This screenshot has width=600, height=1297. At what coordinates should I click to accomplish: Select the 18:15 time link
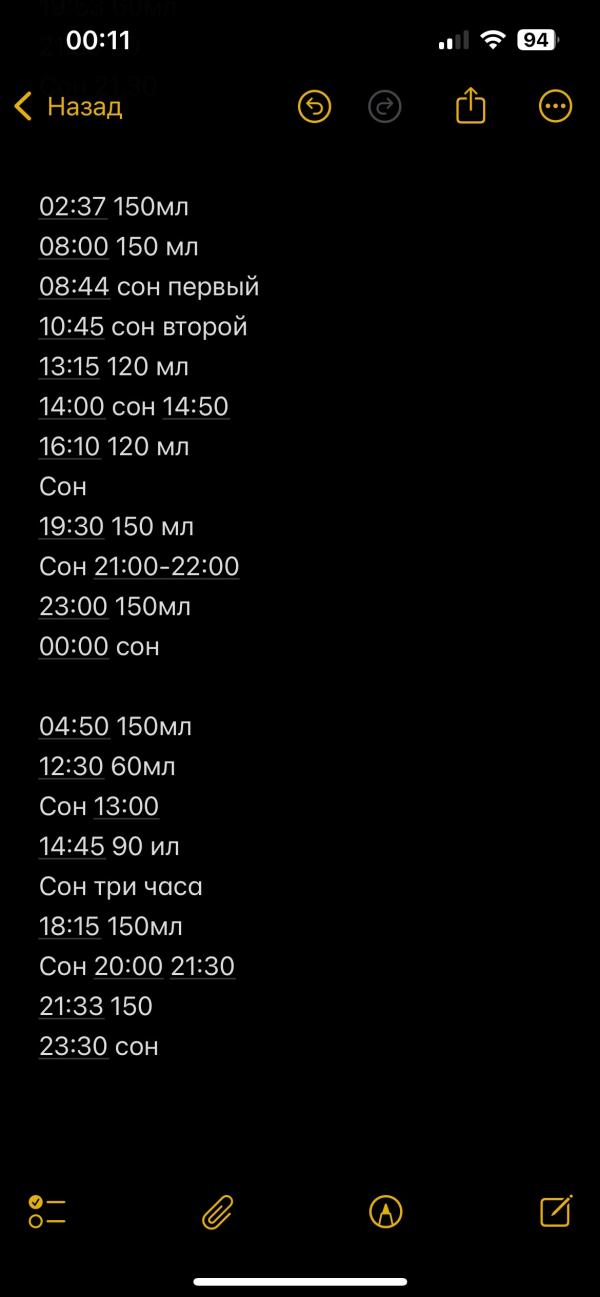pos(69,926)
